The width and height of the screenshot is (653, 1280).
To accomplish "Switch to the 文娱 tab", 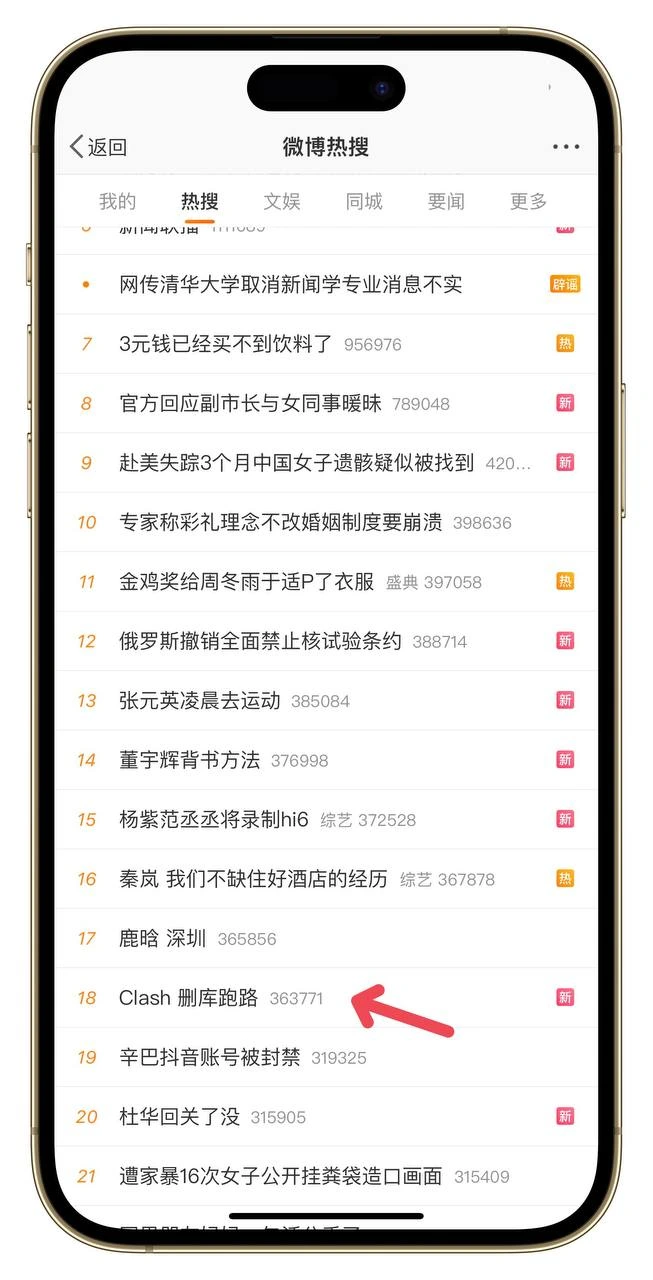I will (282, 201).
